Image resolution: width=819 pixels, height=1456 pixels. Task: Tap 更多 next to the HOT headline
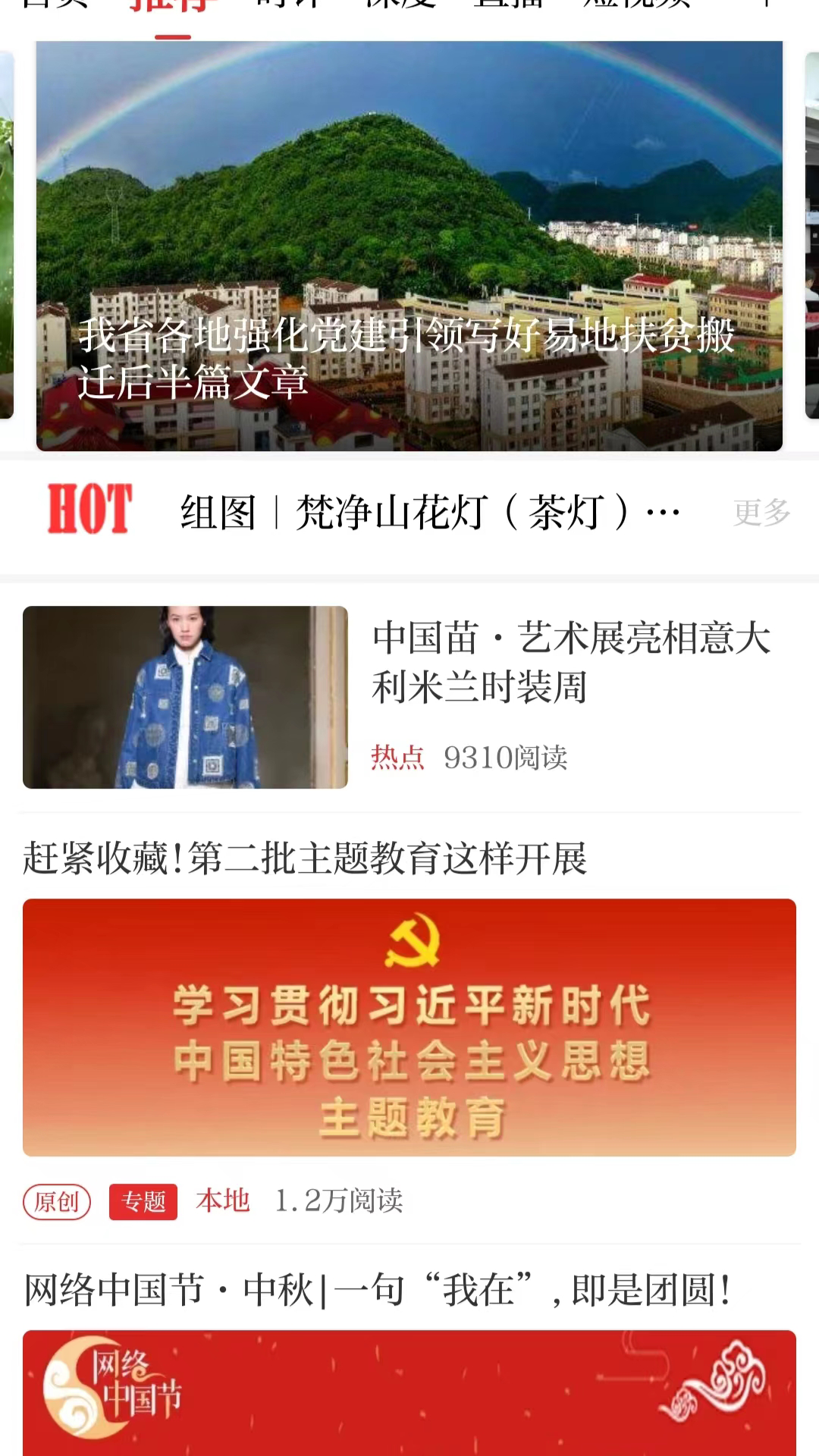(761, 513)
